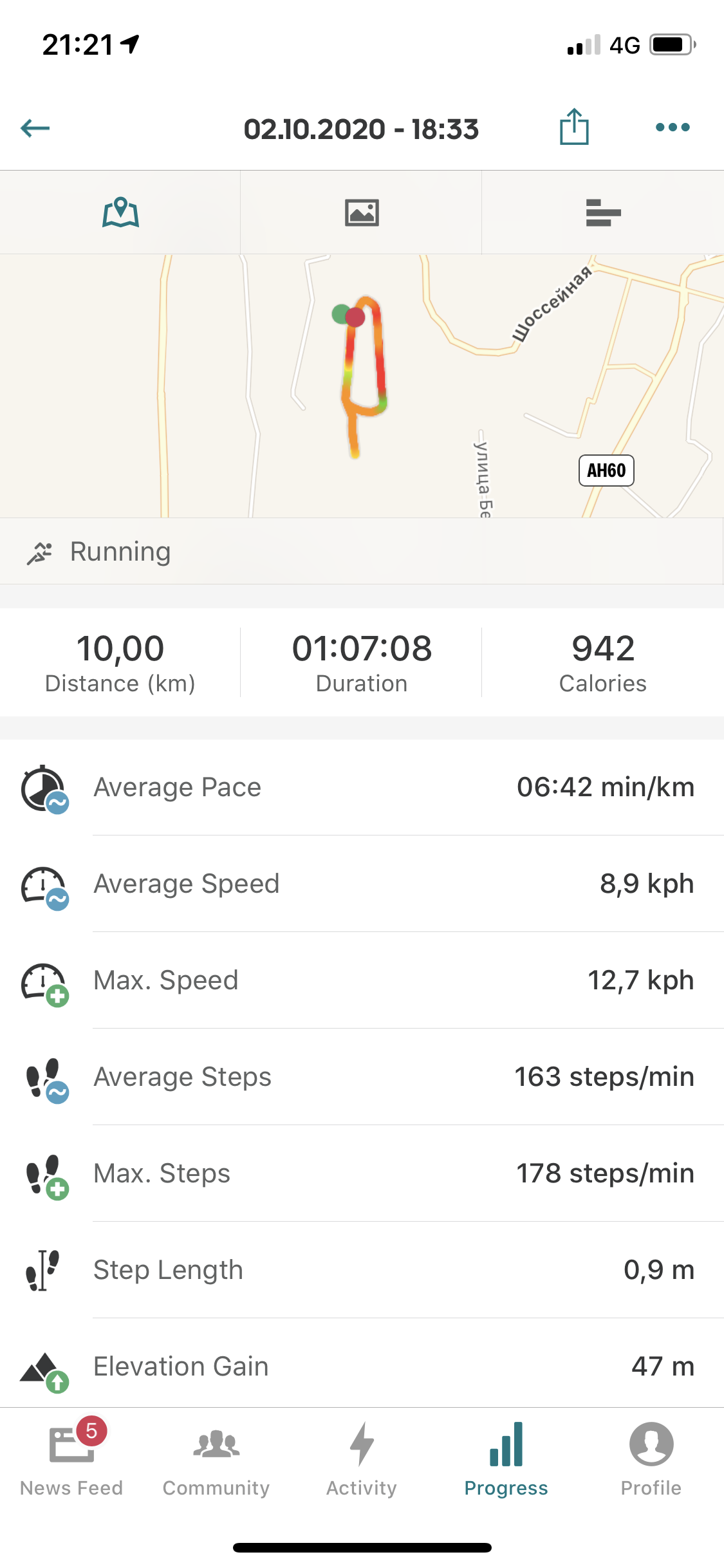The image size is (724, 1568).
Task: Select the Progress tab
Action: [506, 1459]
